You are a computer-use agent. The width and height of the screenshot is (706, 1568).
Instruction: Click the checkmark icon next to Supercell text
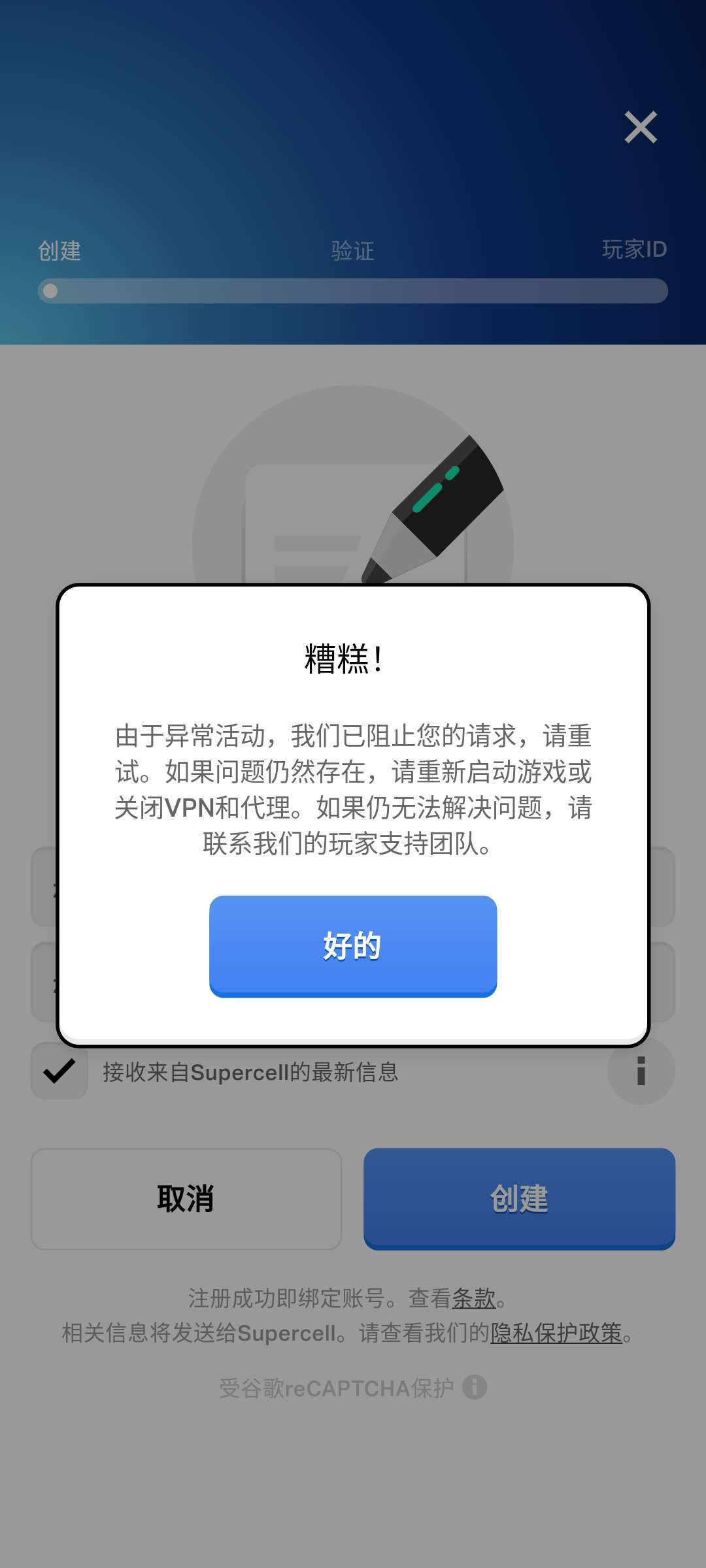click(59, 1070)
